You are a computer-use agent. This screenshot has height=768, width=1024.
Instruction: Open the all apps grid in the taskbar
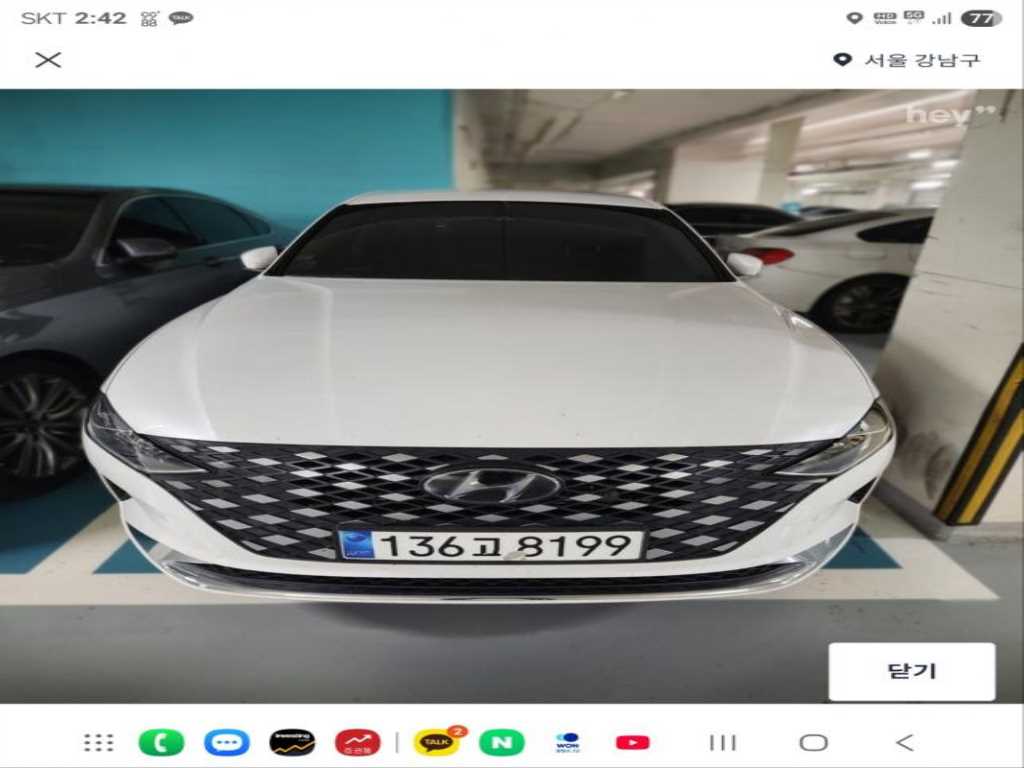(x=98, y=742)
